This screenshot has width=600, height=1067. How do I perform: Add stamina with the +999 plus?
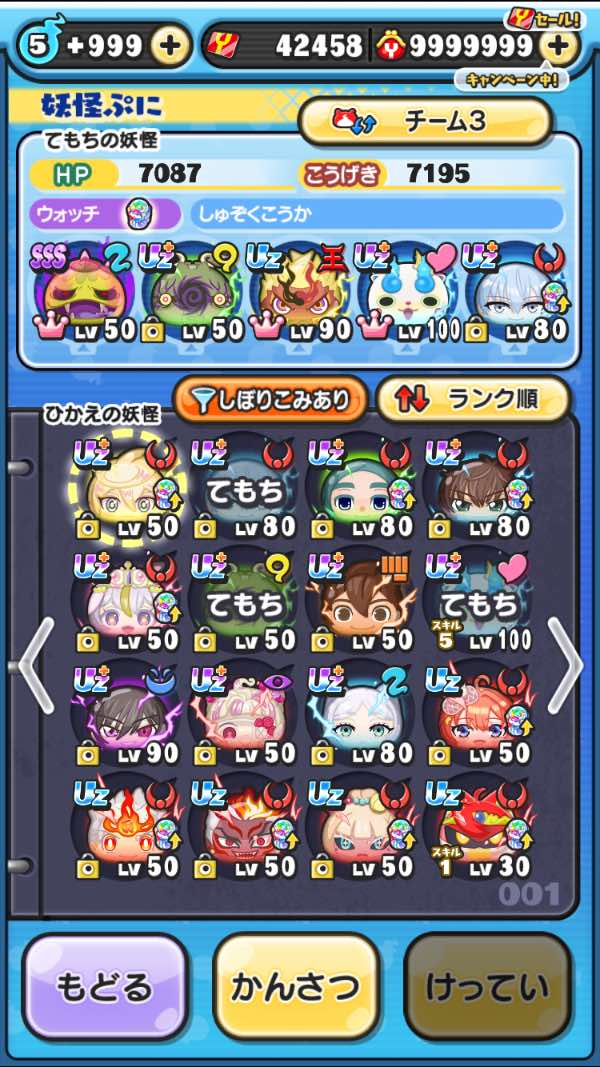click(169, 46)
